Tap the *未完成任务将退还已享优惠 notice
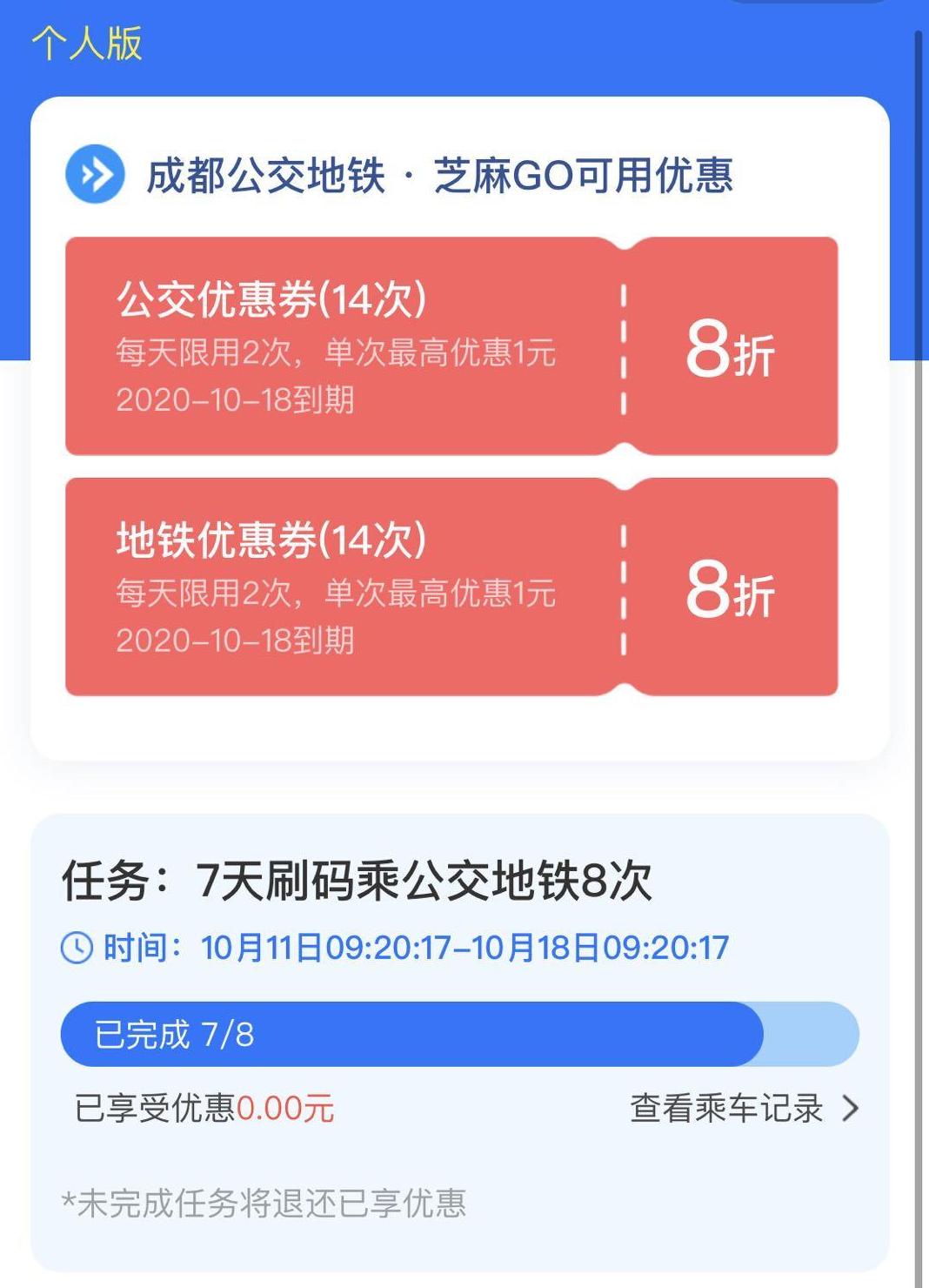Image resolution: width=929 pixels, height=1288 pixels. [265, 1204]
